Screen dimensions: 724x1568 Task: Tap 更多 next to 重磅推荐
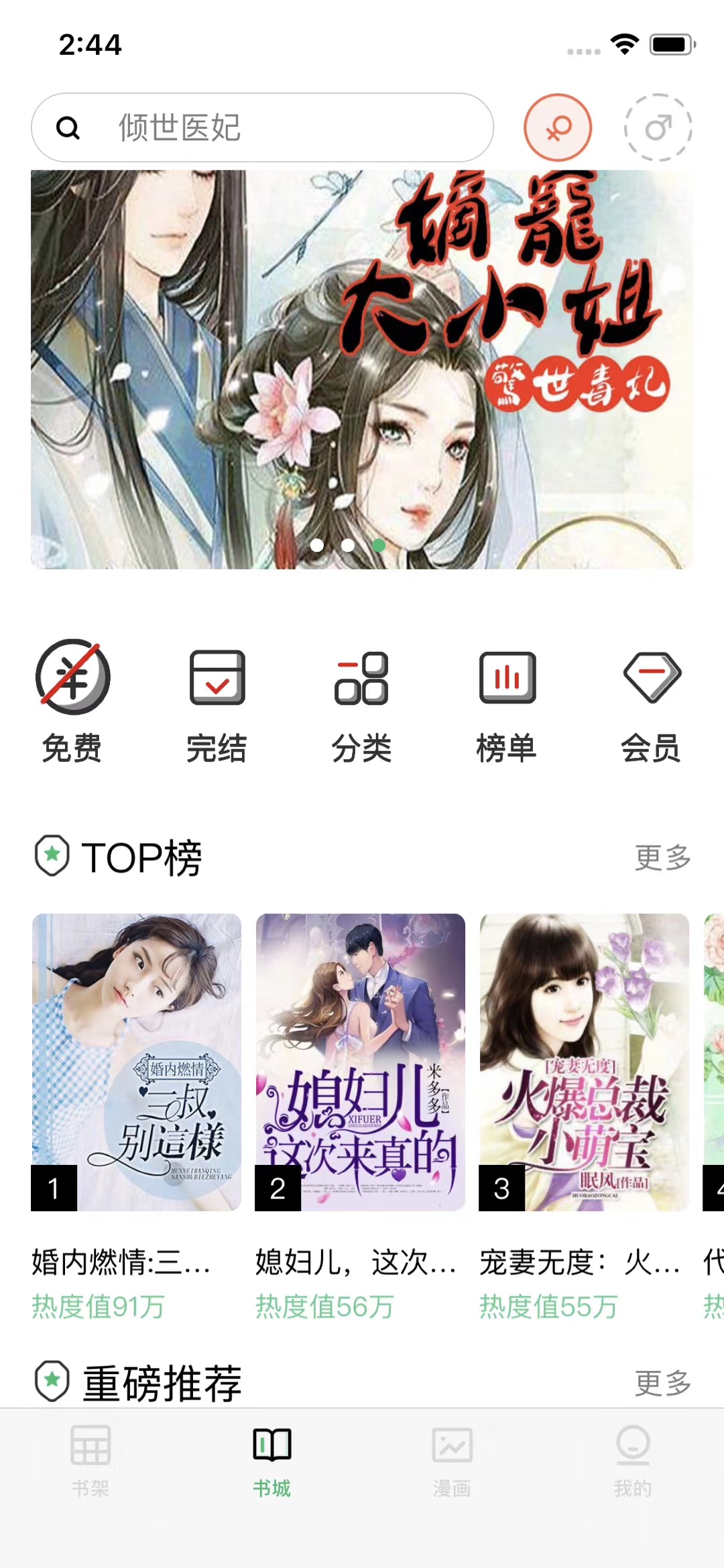tap(662, 1383)
